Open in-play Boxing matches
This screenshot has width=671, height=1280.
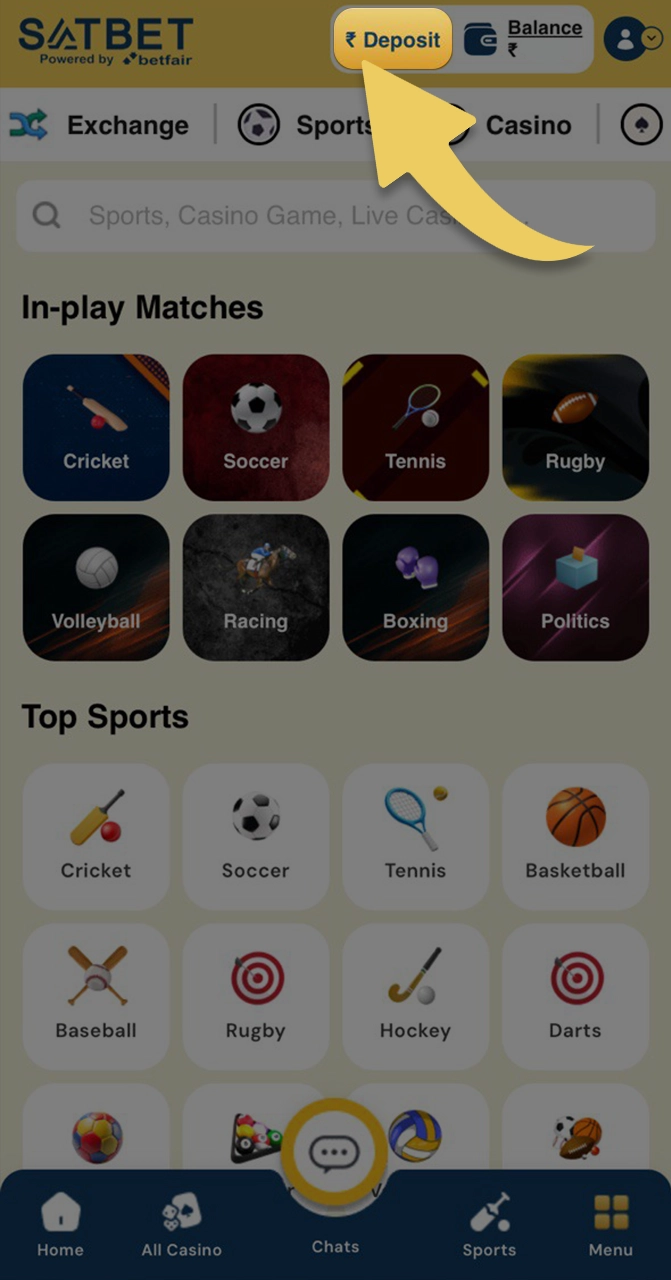(415, 587)
